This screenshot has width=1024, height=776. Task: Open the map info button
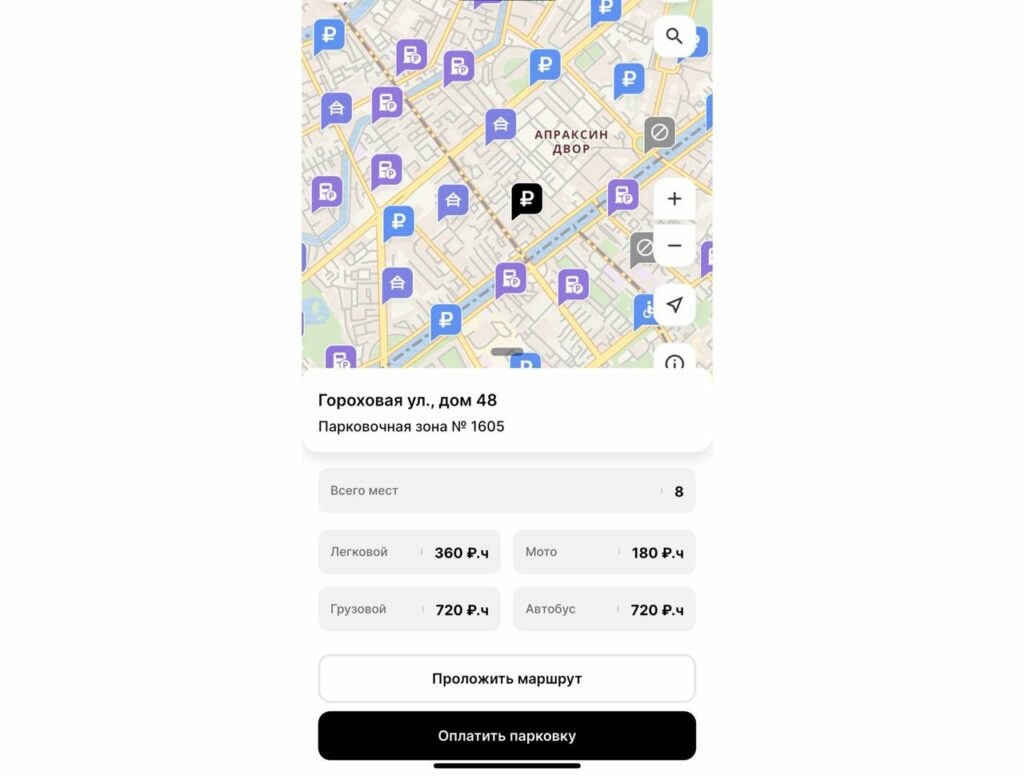[674, 361]
